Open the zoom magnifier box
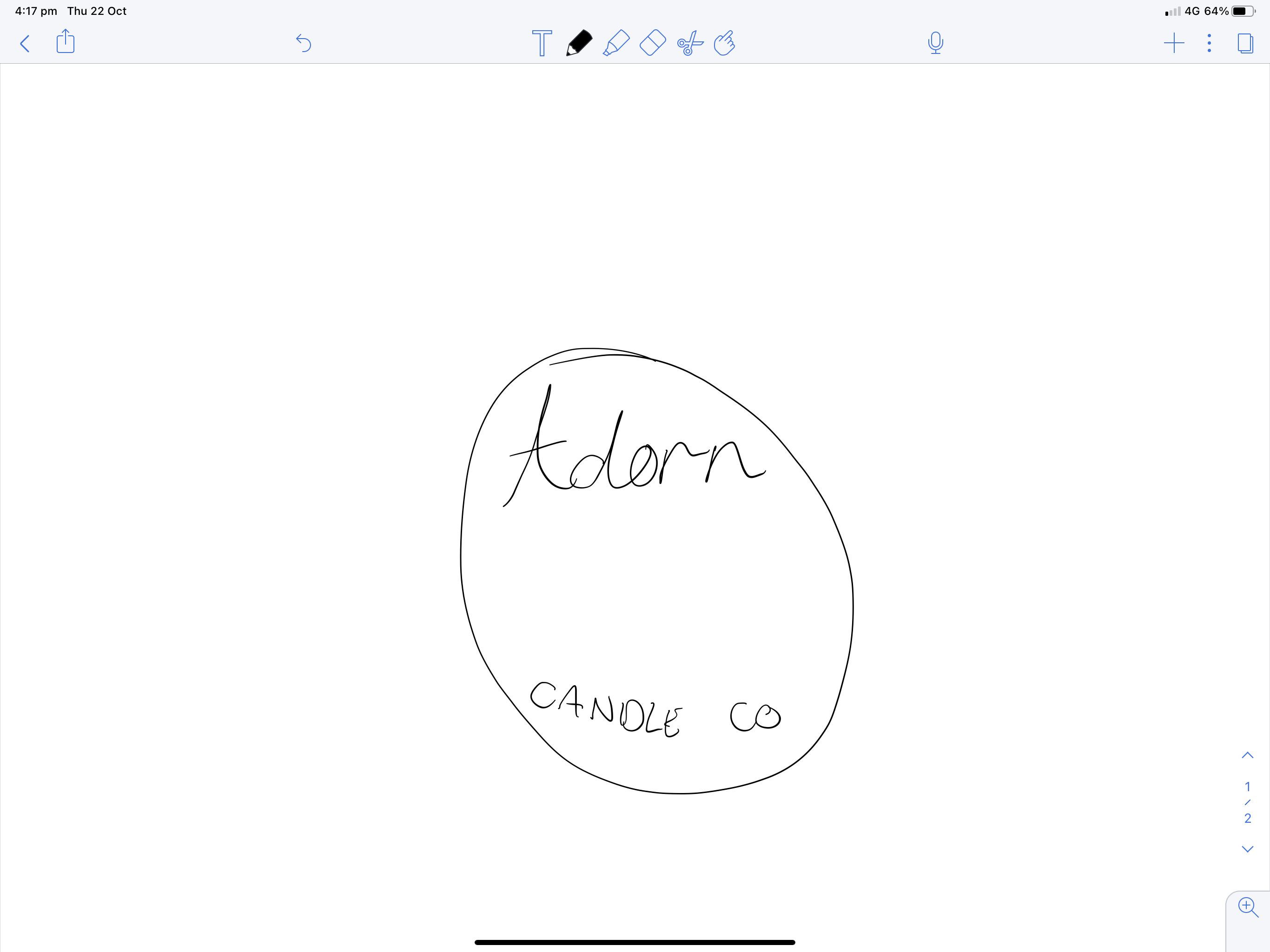The height and width of the screenshot is (952, 1270). tap(1248, 907)
